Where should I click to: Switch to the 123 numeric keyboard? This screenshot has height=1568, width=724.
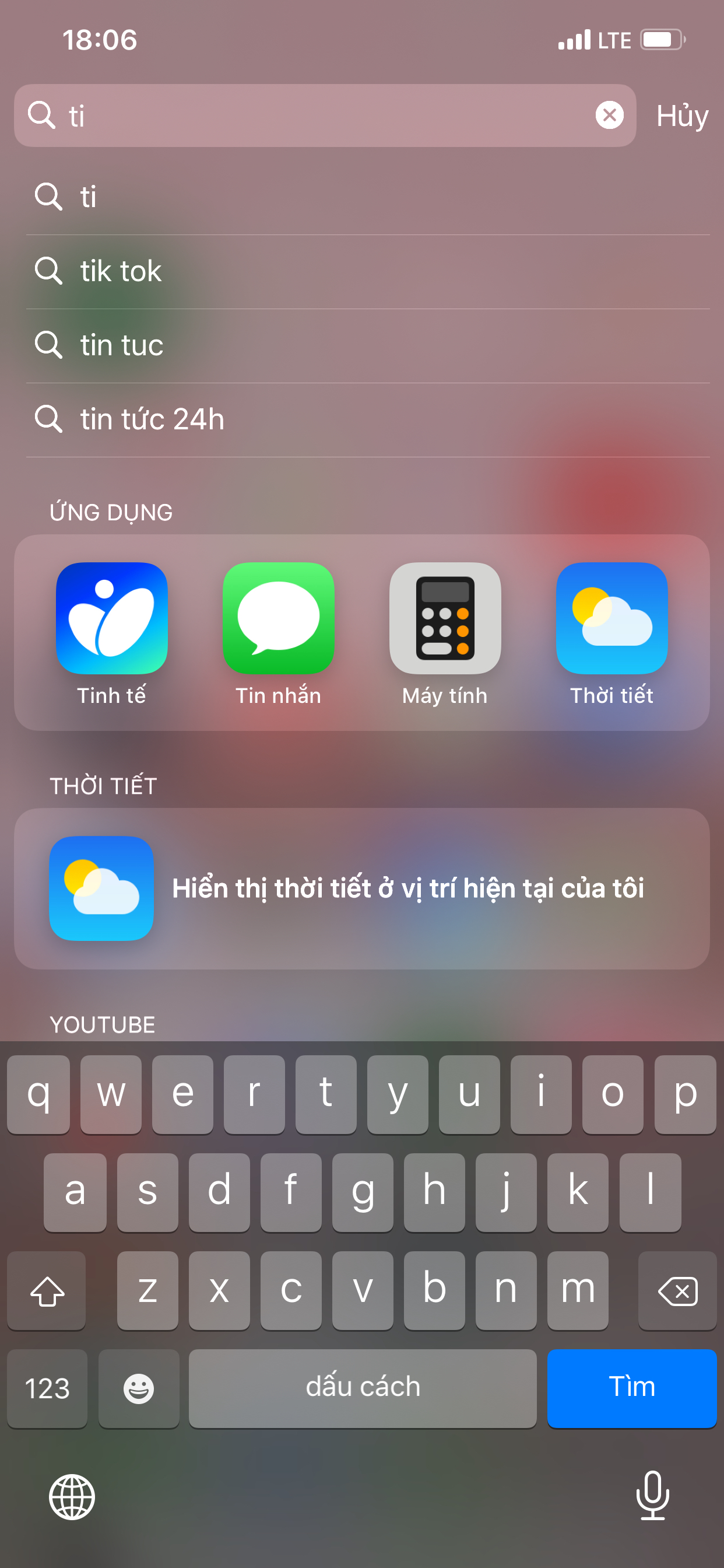coord(47,1388)
